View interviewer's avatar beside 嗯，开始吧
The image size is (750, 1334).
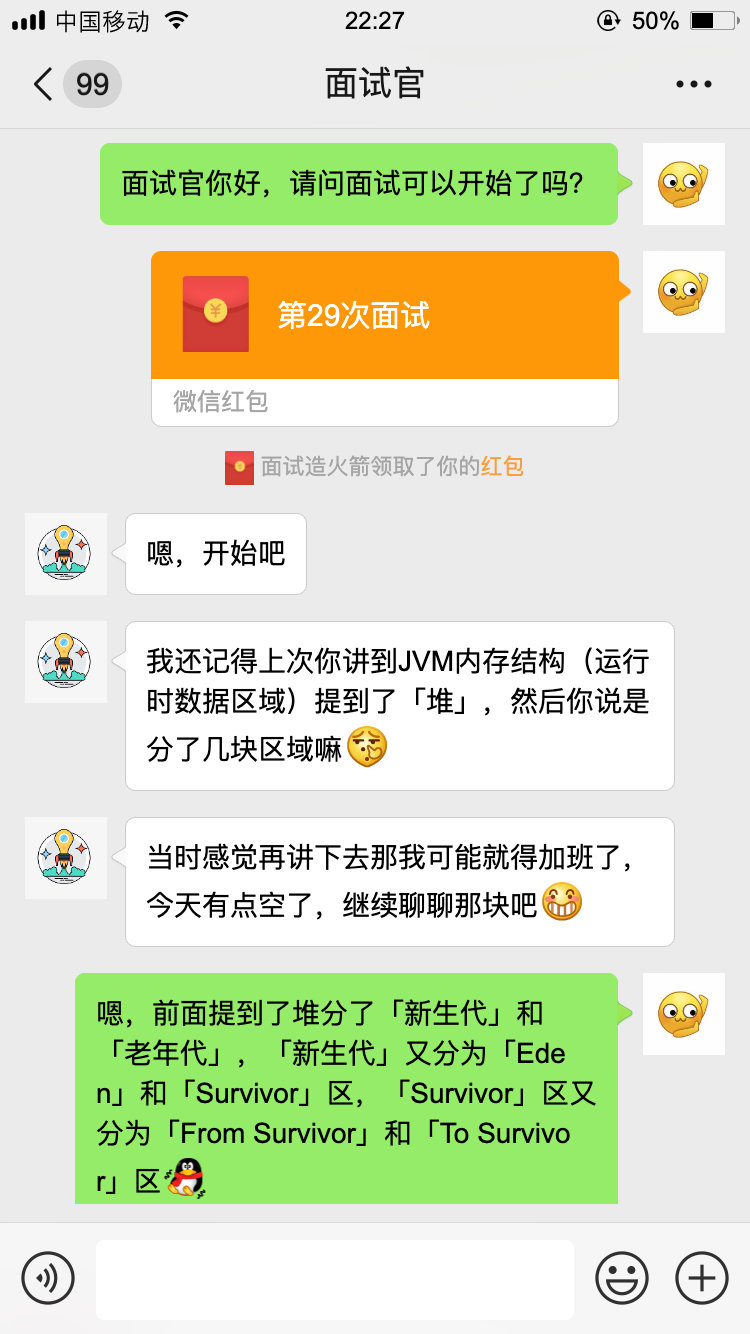[65, 554]
